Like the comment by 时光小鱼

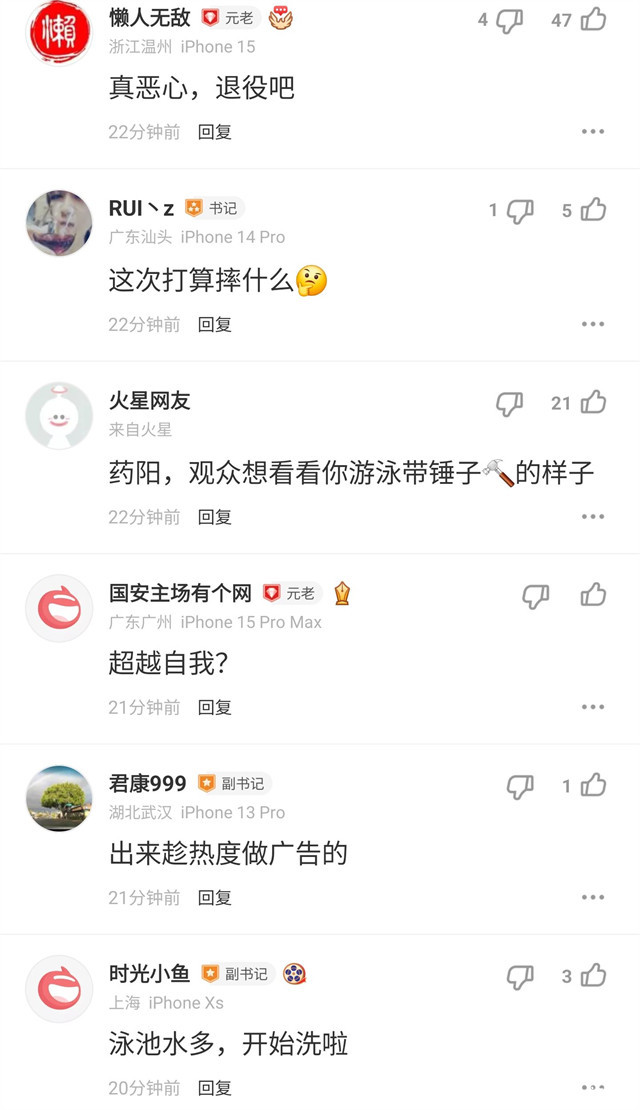[593, 975]
